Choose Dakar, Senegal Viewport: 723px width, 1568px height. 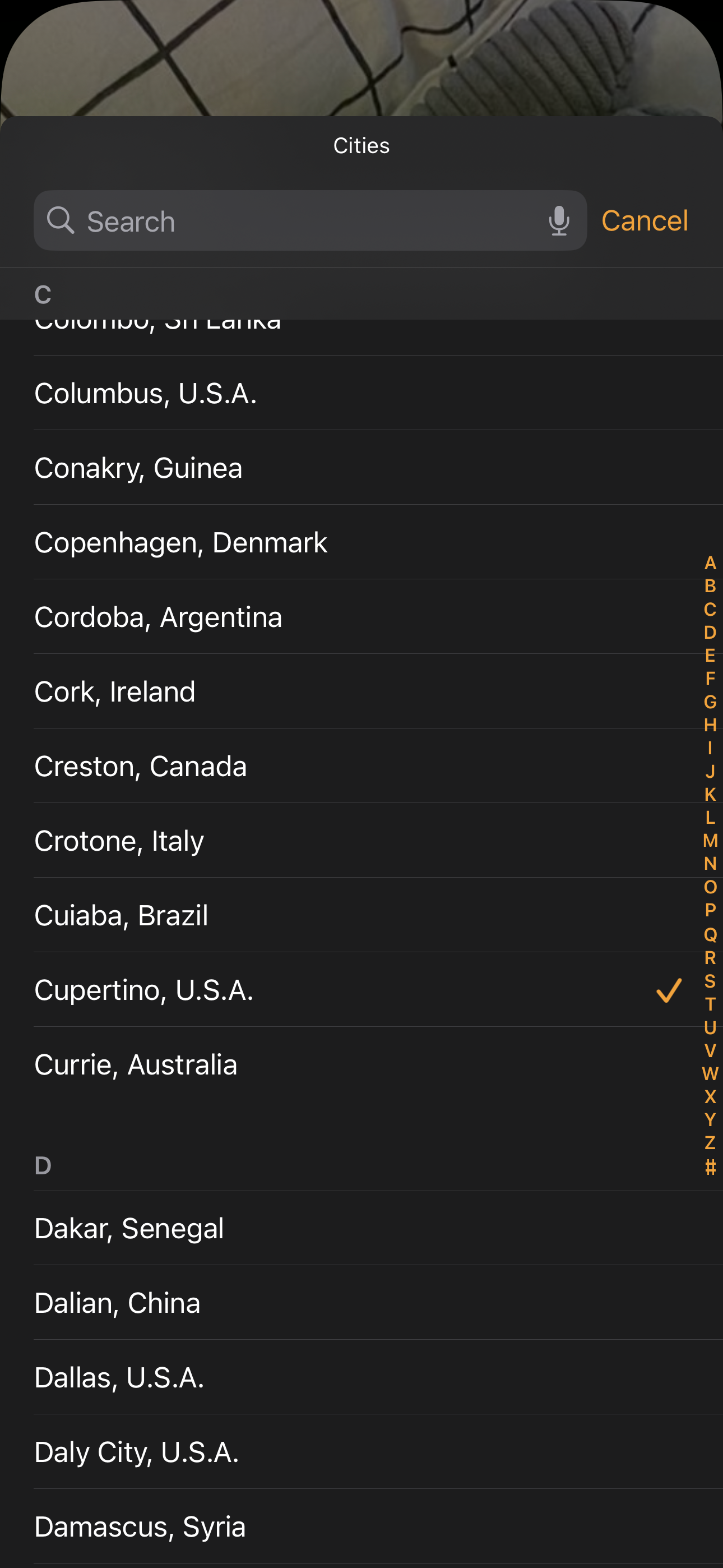(129, 1228)
